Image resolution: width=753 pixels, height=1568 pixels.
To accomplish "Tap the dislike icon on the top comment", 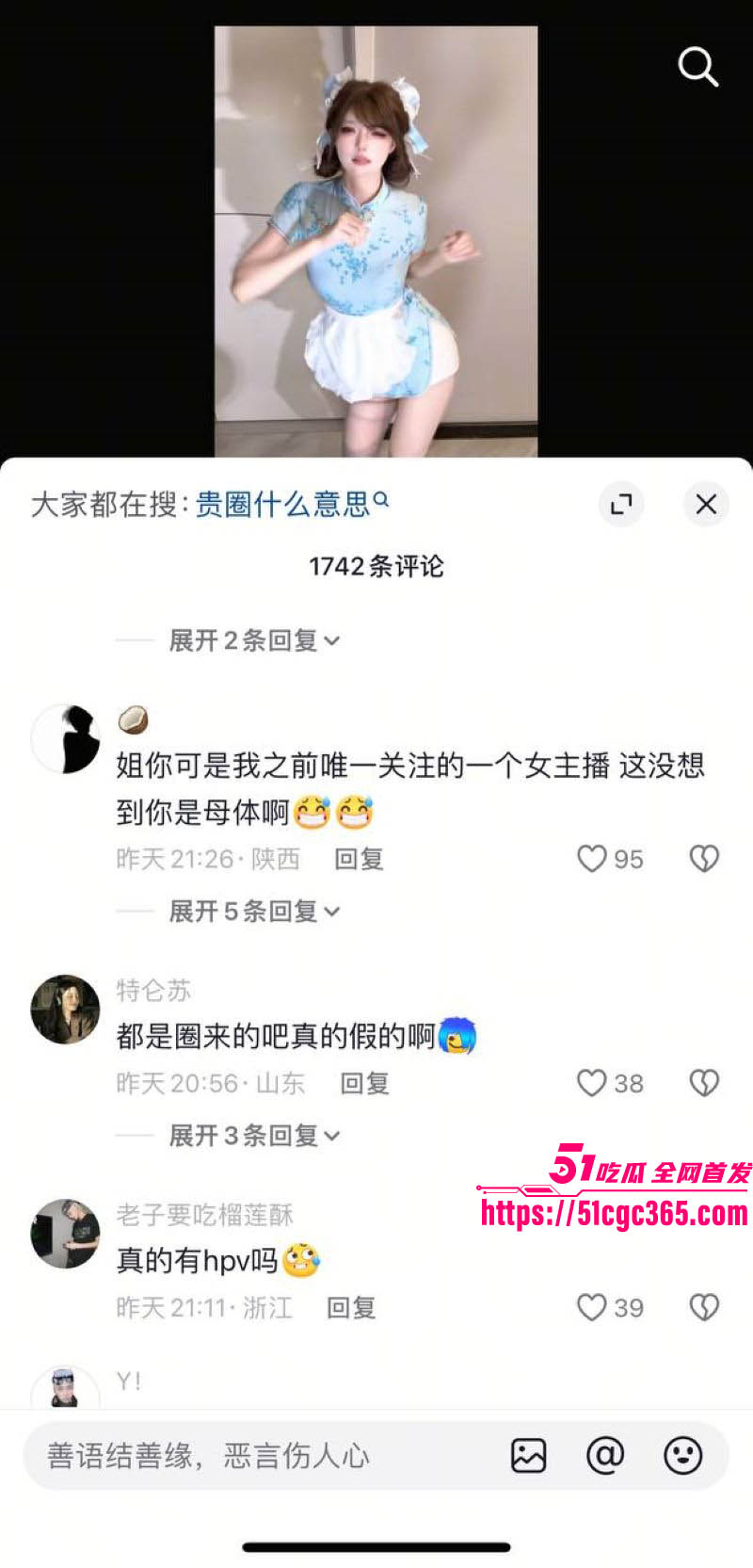I will pos(704,858).
